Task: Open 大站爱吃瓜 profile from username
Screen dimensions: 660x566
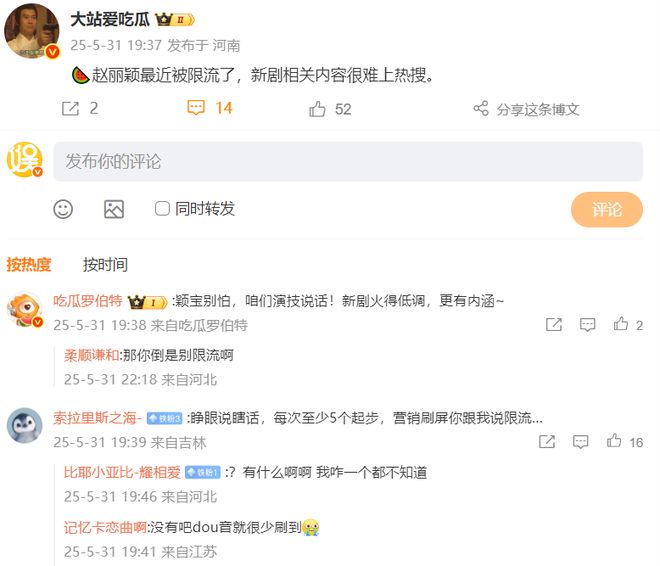Action: 109,20
